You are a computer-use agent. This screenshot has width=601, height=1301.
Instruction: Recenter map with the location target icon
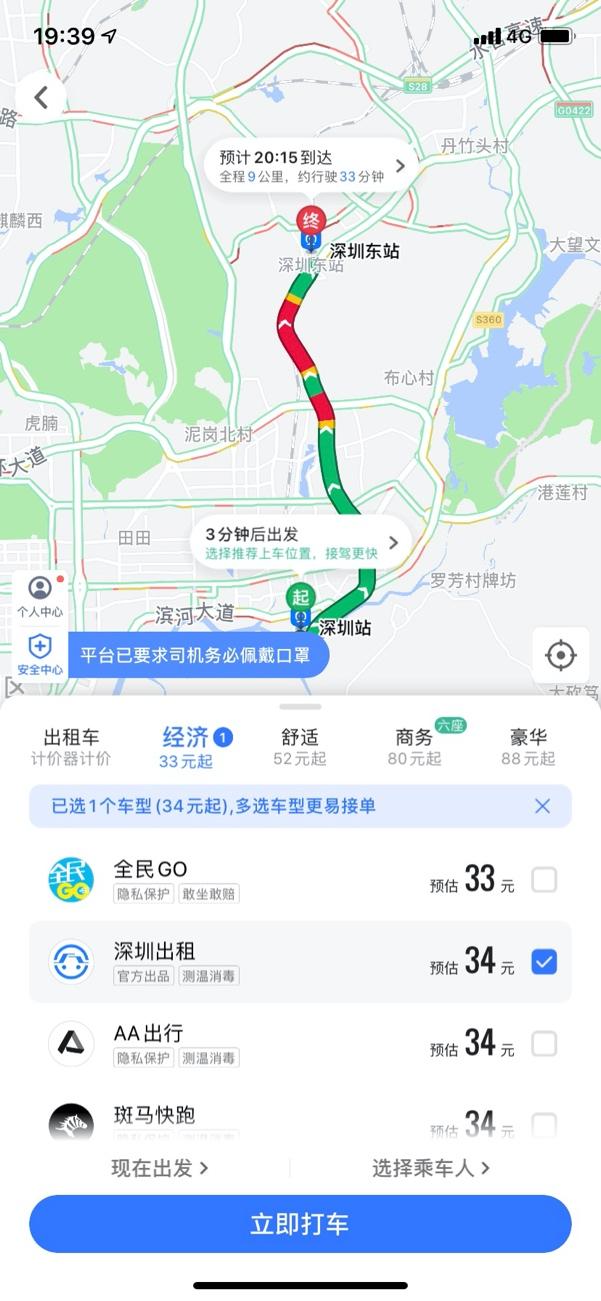(x=560, y=656)
